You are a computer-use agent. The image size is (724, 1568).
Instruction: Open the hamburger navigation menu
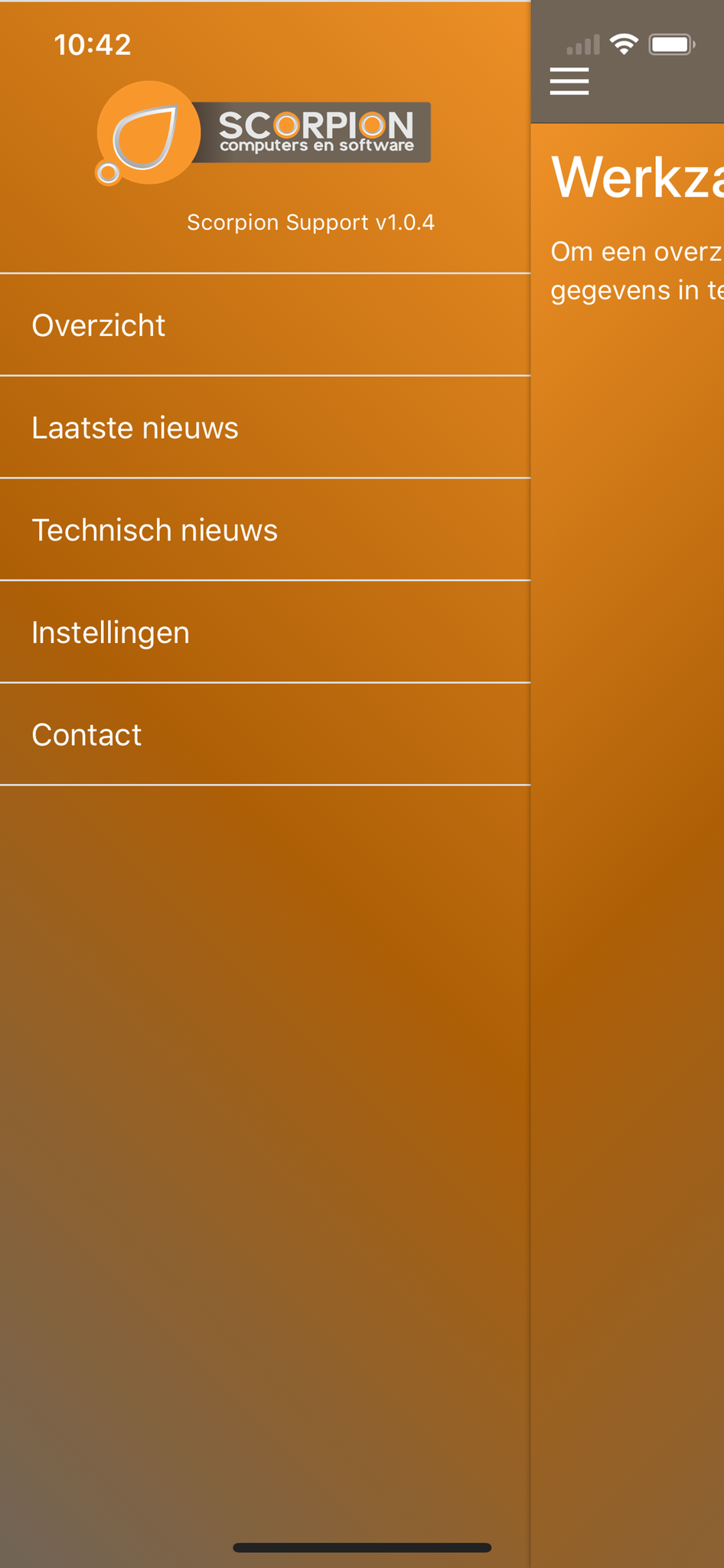(x=569, y=81)
